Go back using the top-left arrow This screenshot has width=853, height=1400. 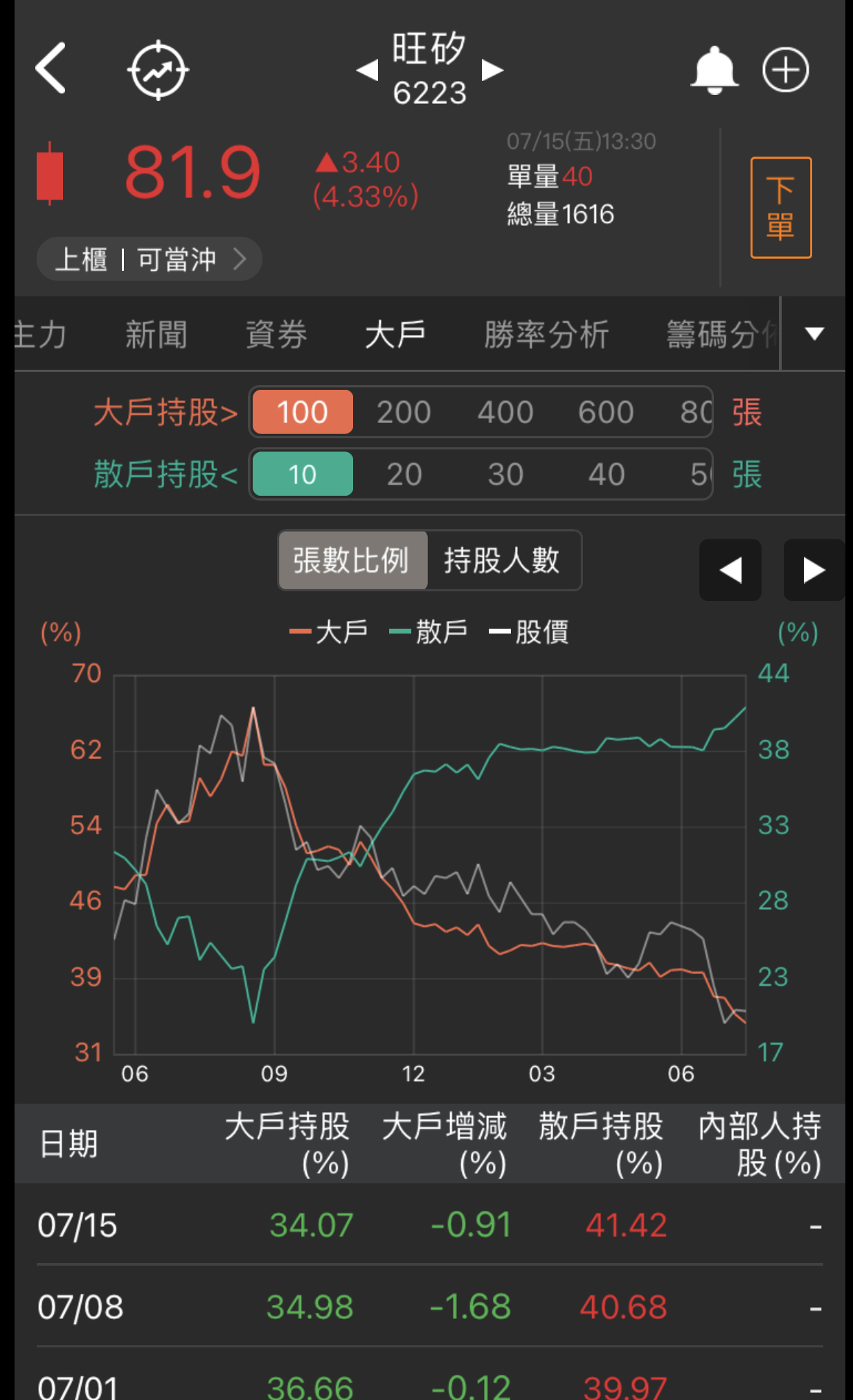coord(51,68)
